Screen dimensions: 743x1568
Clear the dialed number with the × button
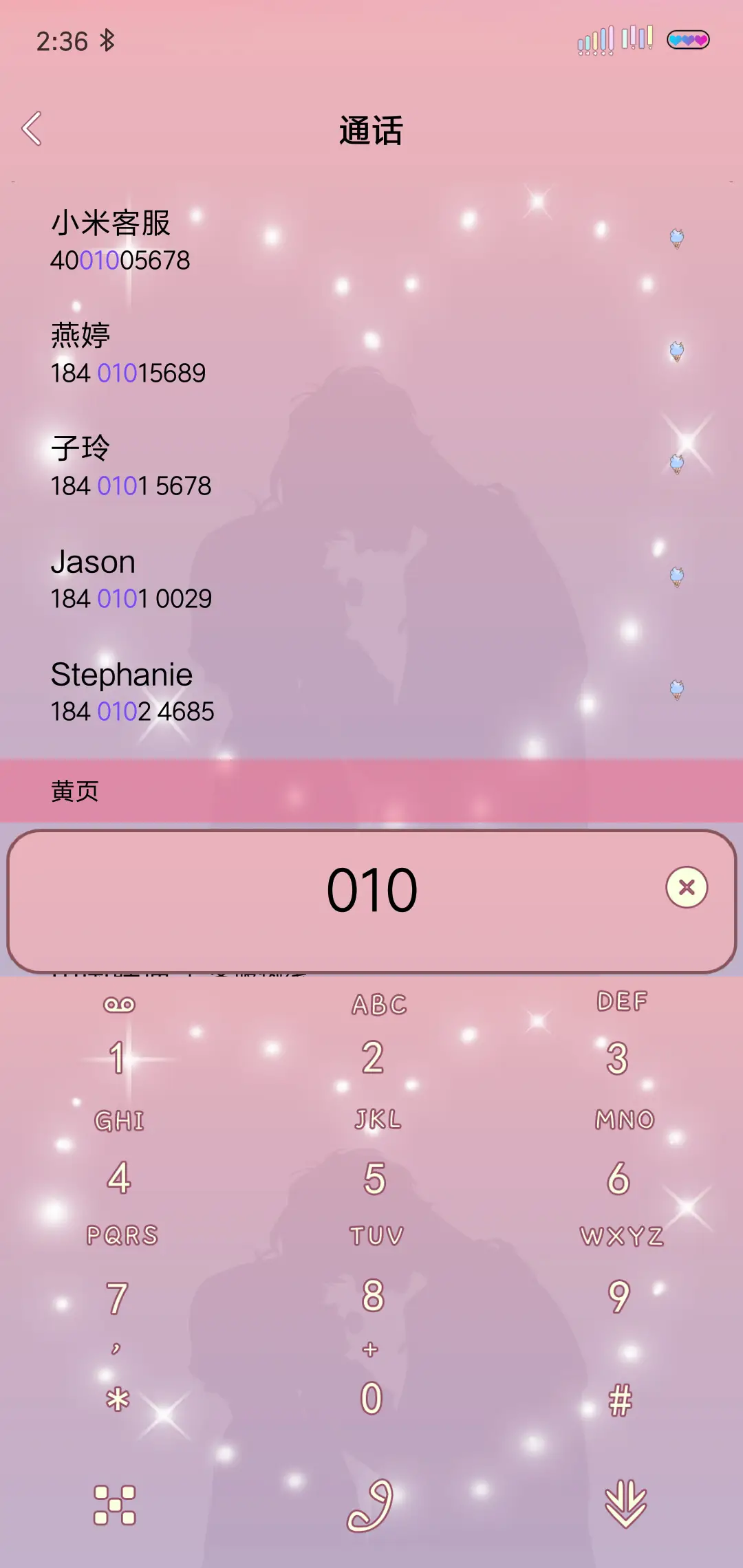click(686, 888)
